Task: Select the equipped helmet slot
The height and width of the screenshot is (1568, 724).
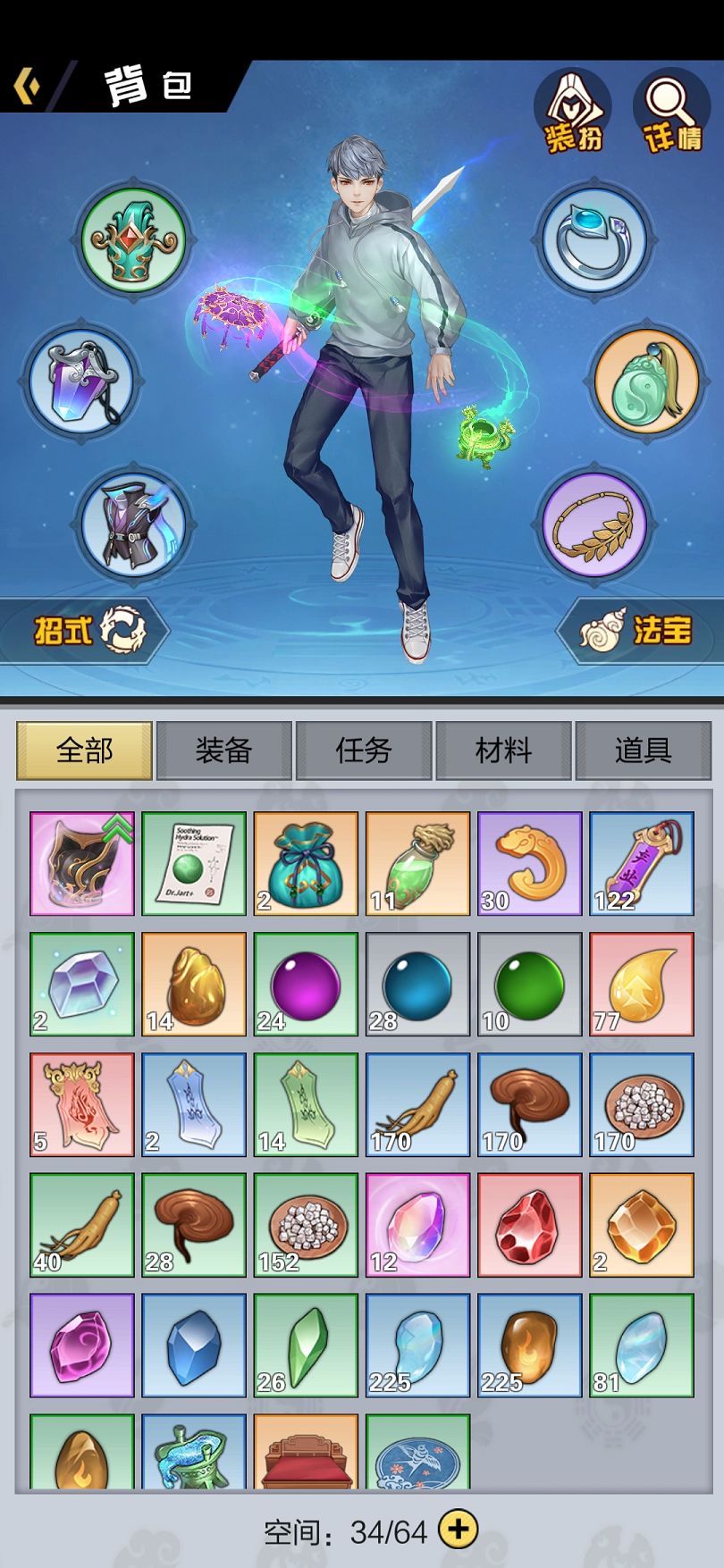Action: (x=133, y=241)
